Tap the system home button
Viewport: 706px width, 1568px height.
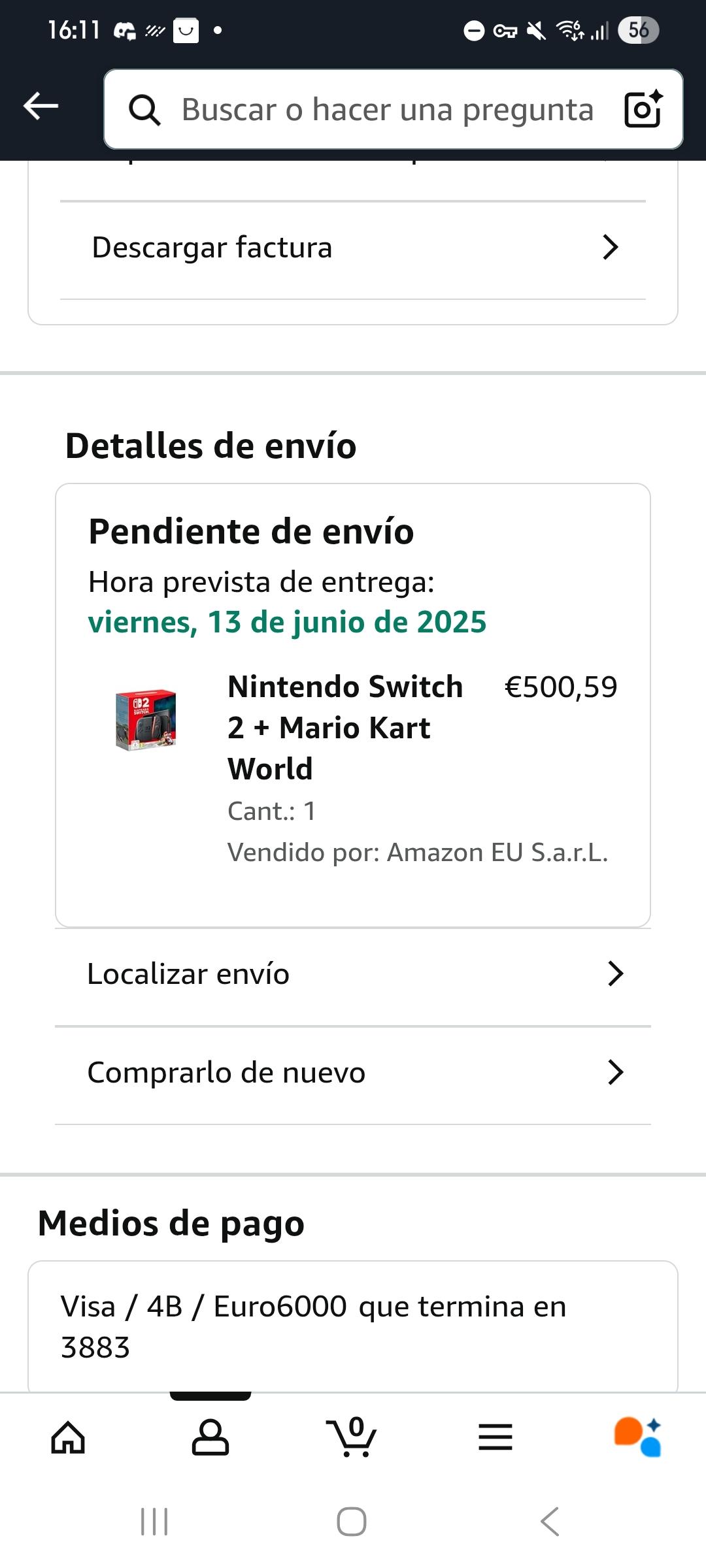tap(352, 1522)
